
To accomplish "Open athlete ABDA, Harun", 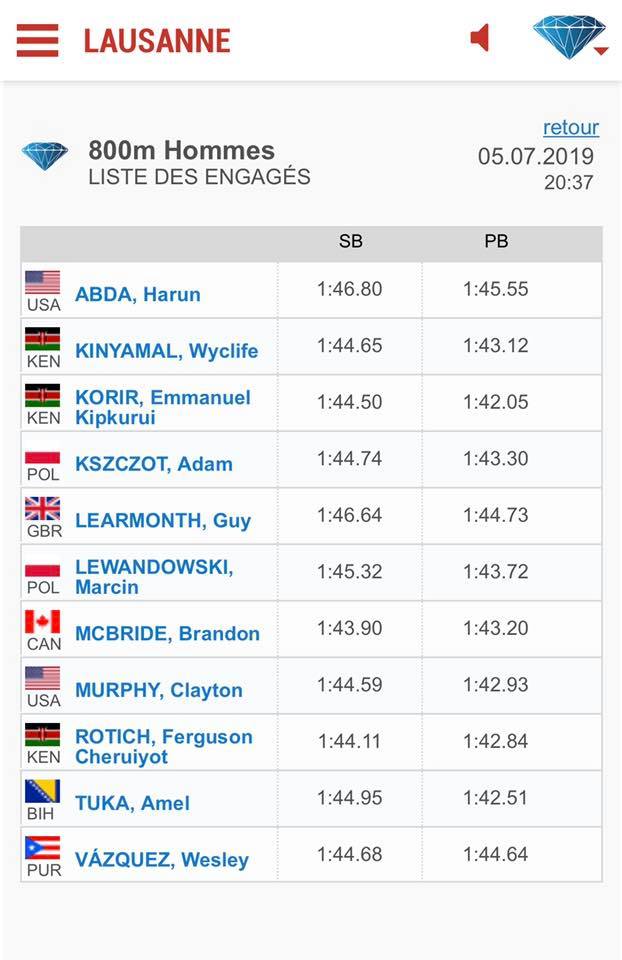I will coord(137,294).
